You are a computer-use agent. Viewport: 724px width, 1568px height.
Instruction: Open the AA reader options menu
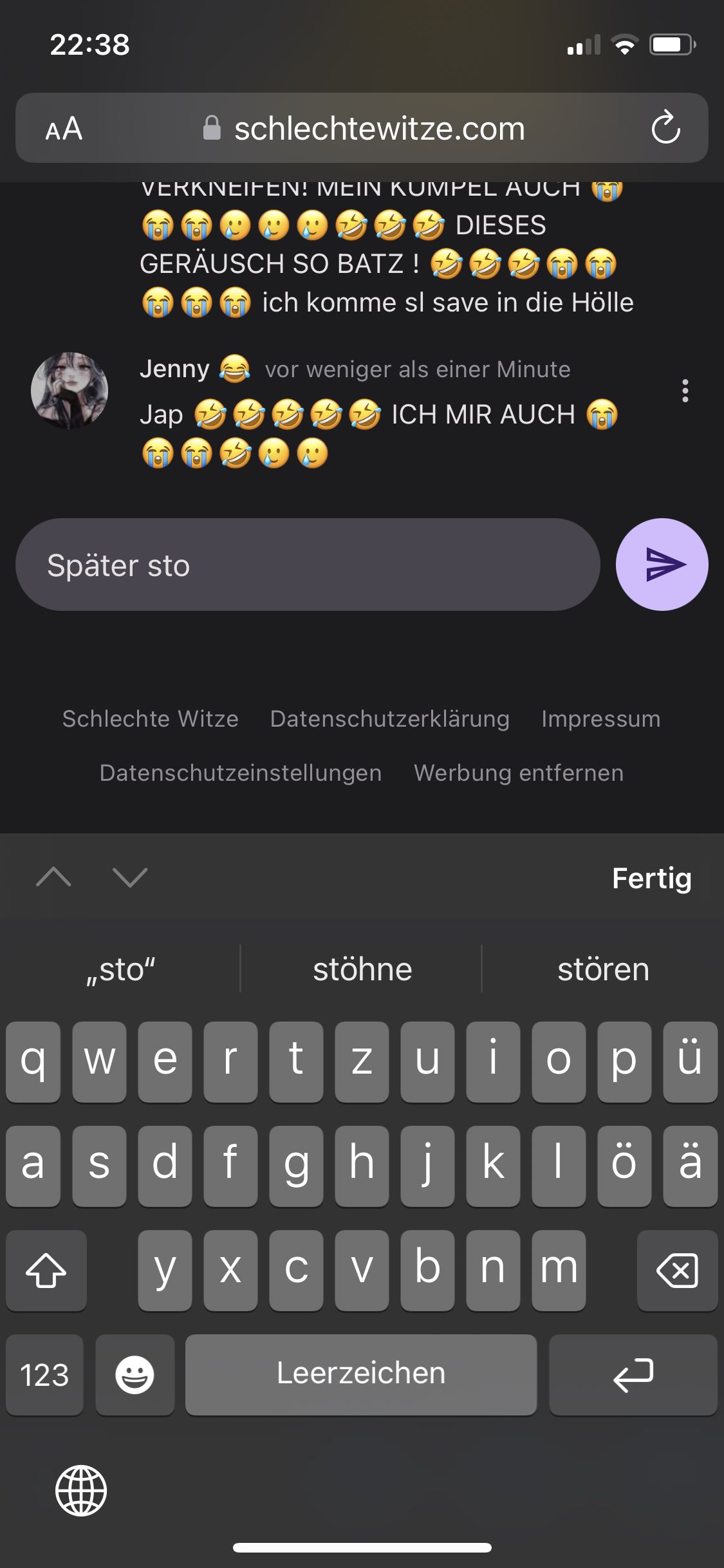click(64, 129)
